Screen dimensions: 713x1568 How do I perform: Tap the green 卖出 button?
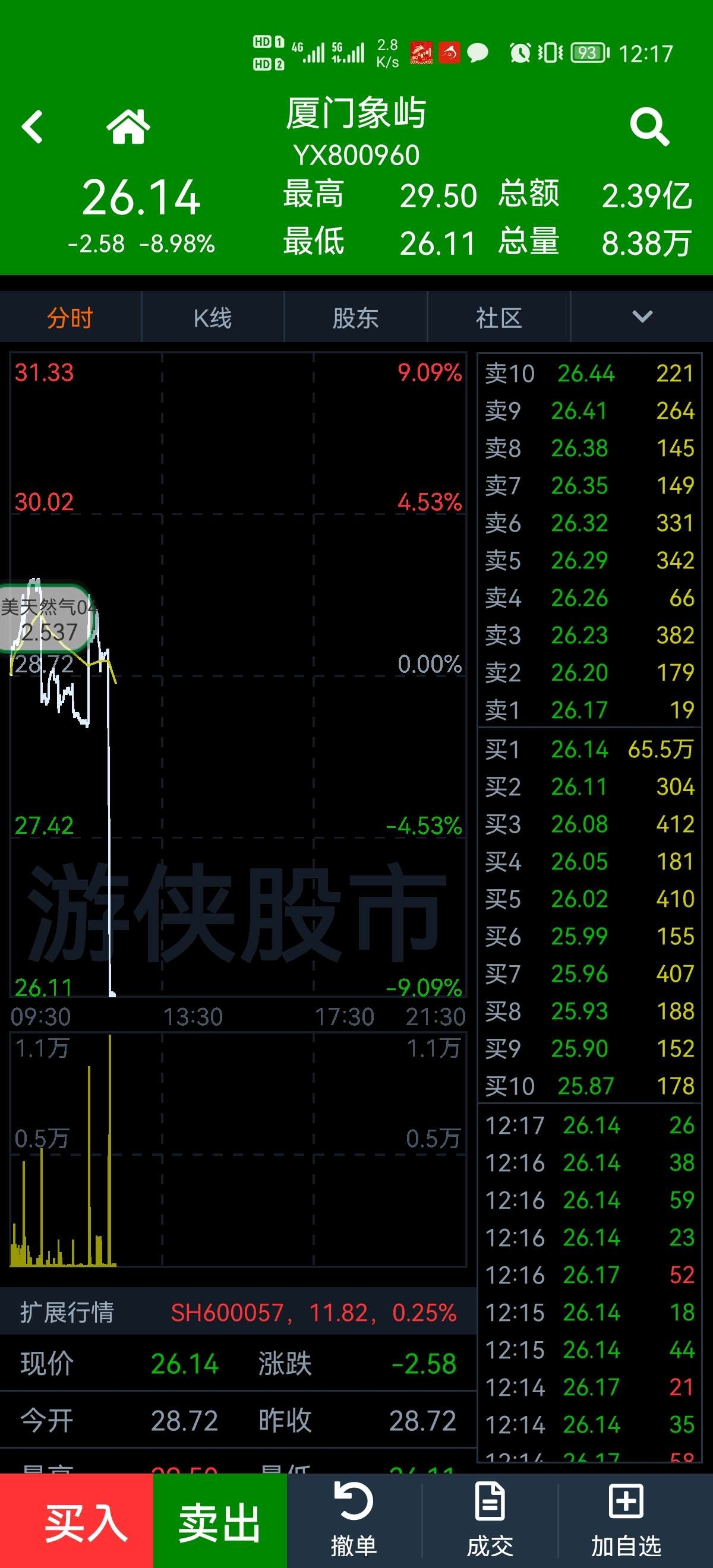click(220, 1521)
